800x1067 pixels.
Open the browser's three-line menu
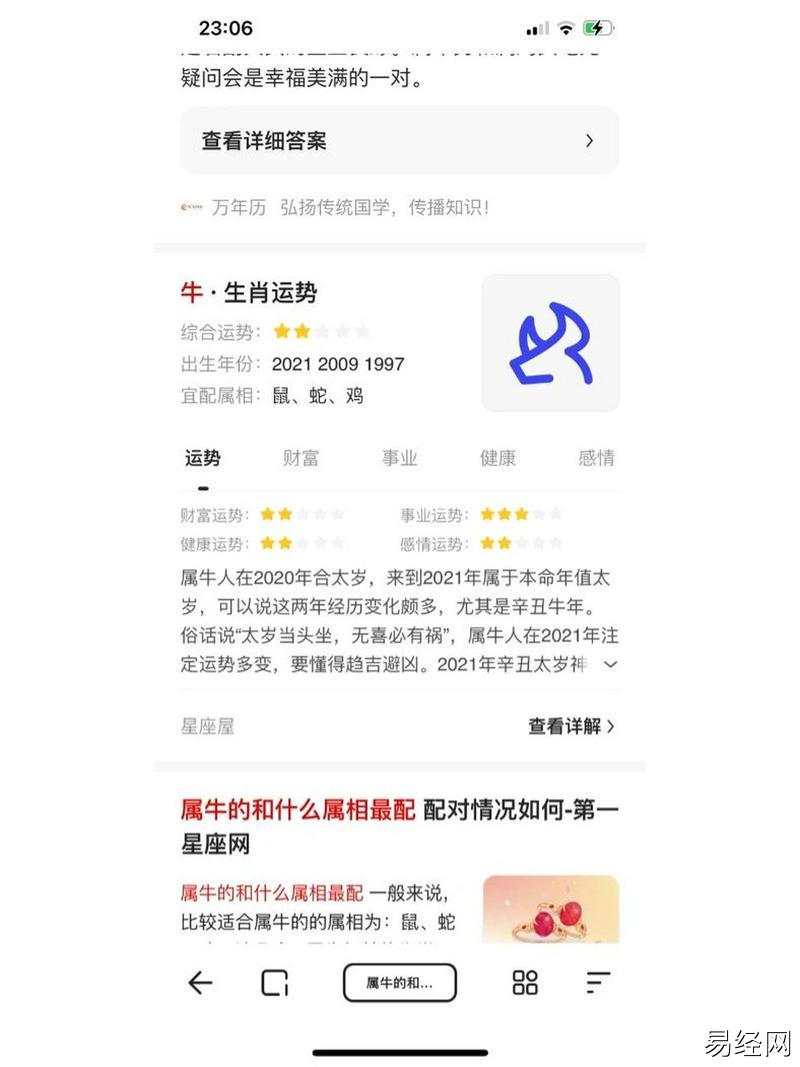tap(598, 983)
